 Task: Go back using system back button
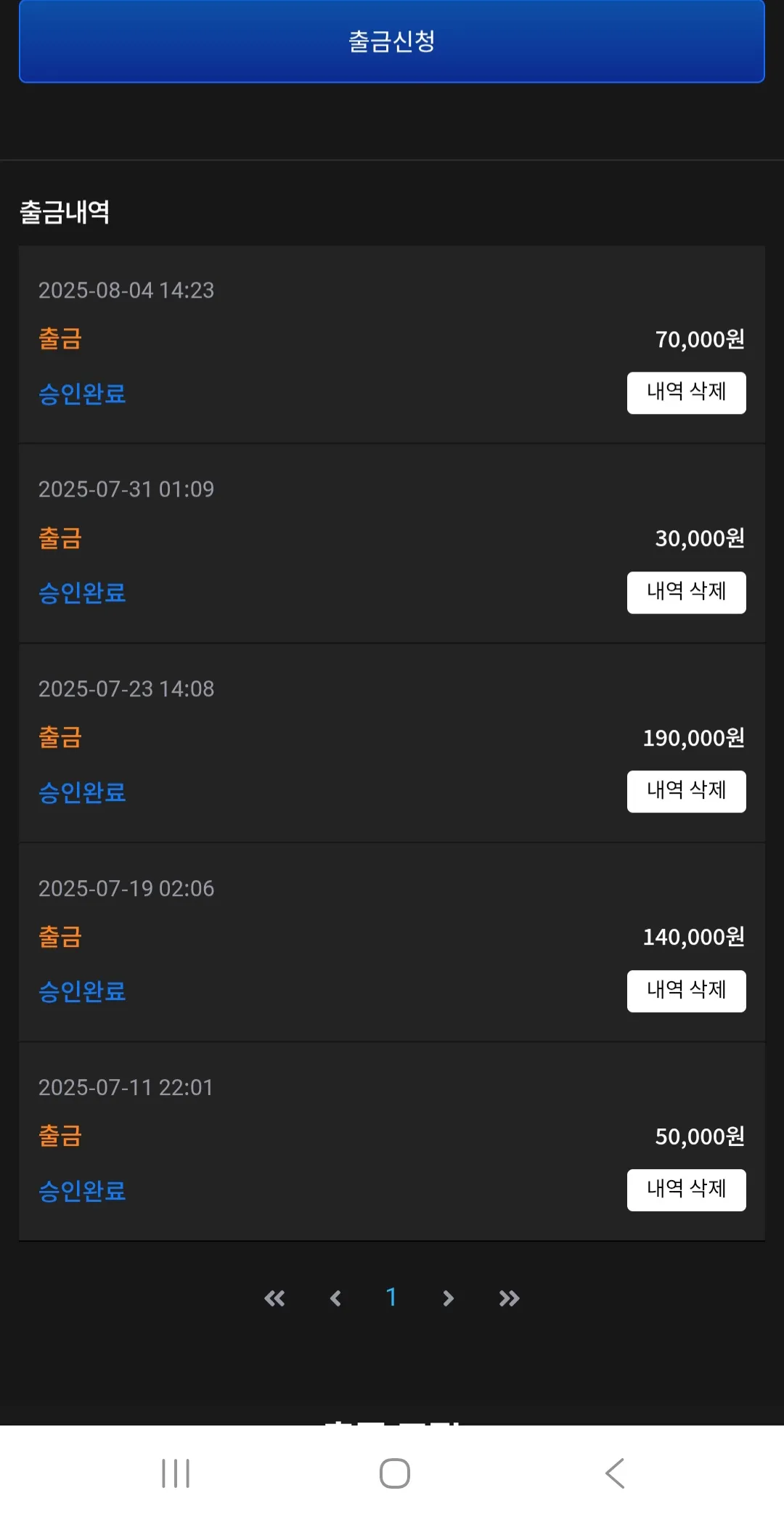[615, 1473]
